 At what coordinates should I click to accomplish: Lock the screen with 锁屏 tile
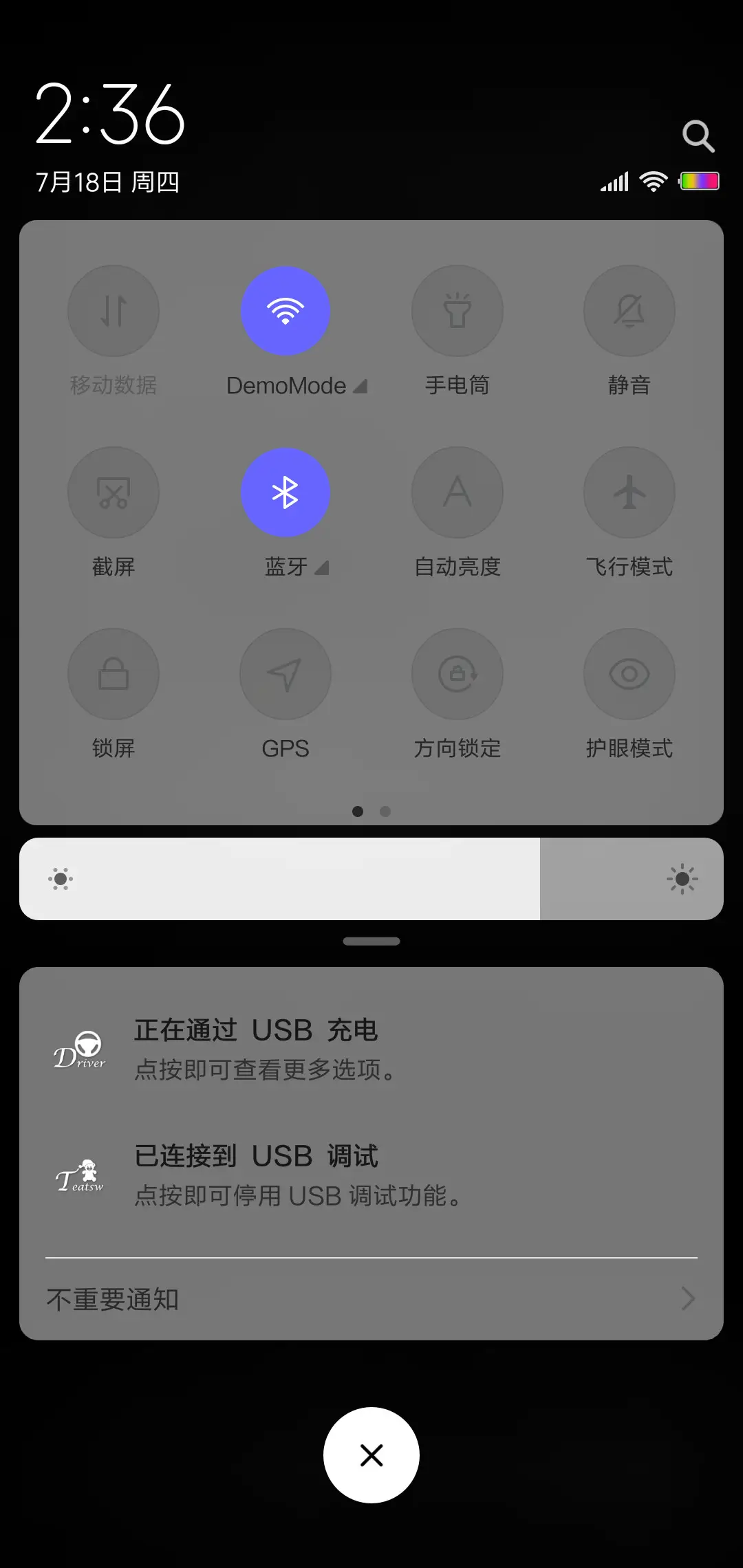coord(114,674)
